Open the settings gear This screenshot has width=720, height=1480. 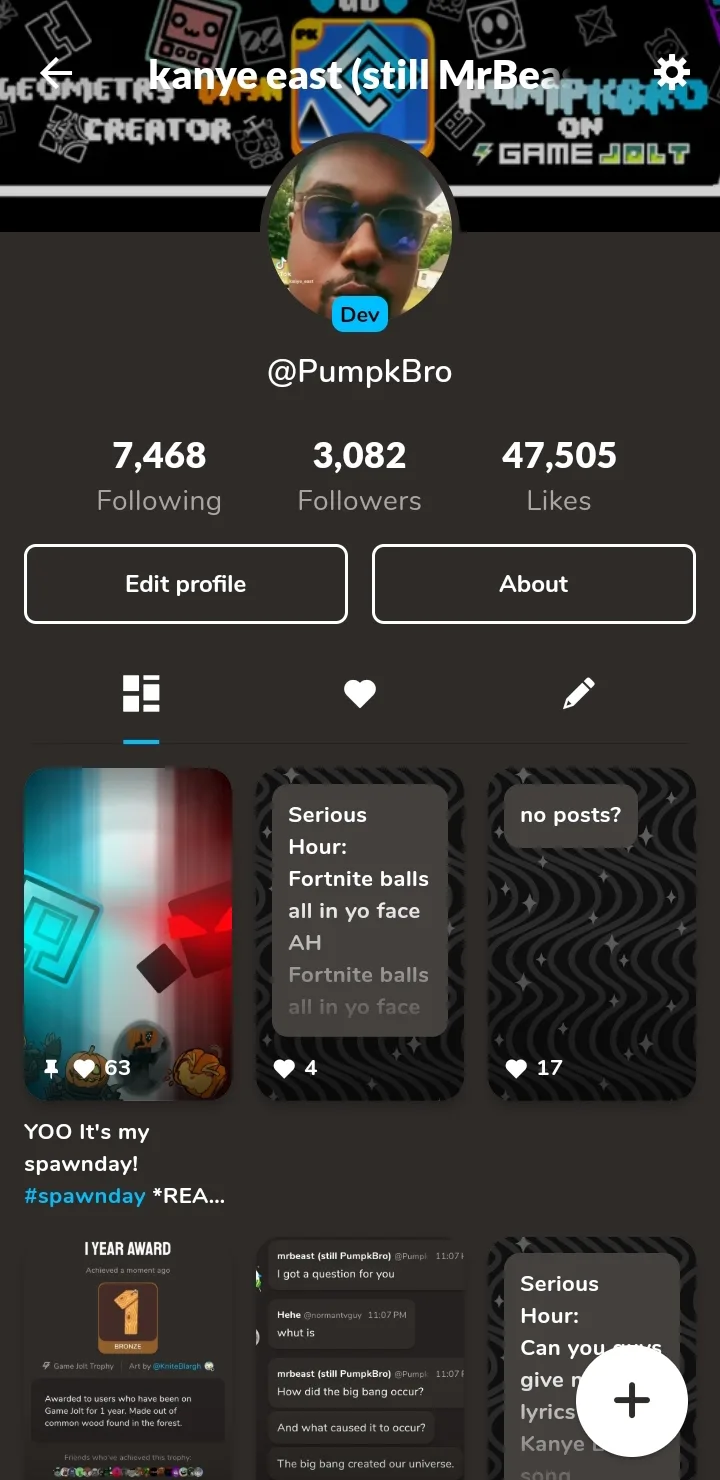pyautogui.click(x=671, y=73)
